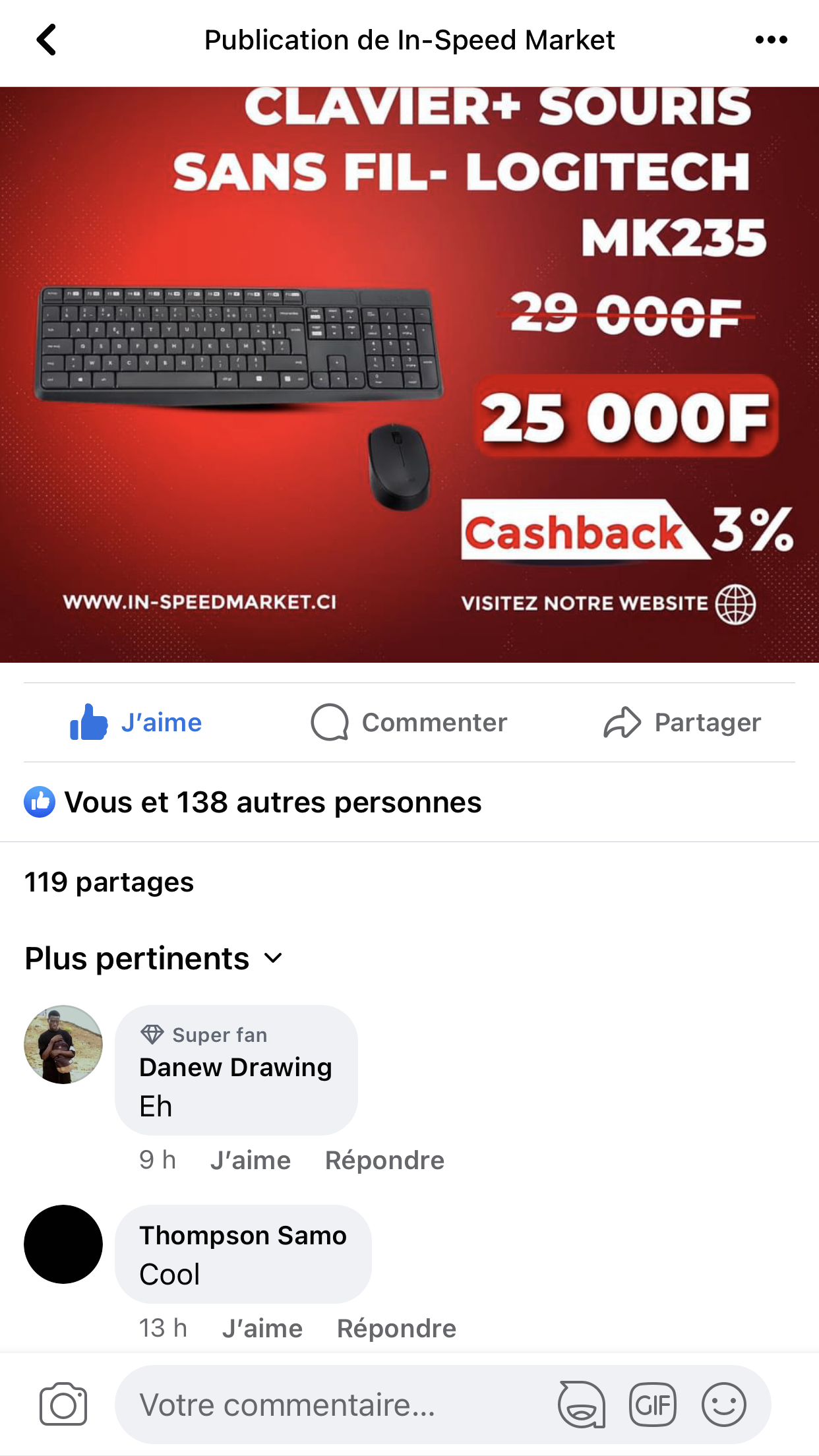Open the GIF picker
Screen dimensions: 819x1456
653,1405
